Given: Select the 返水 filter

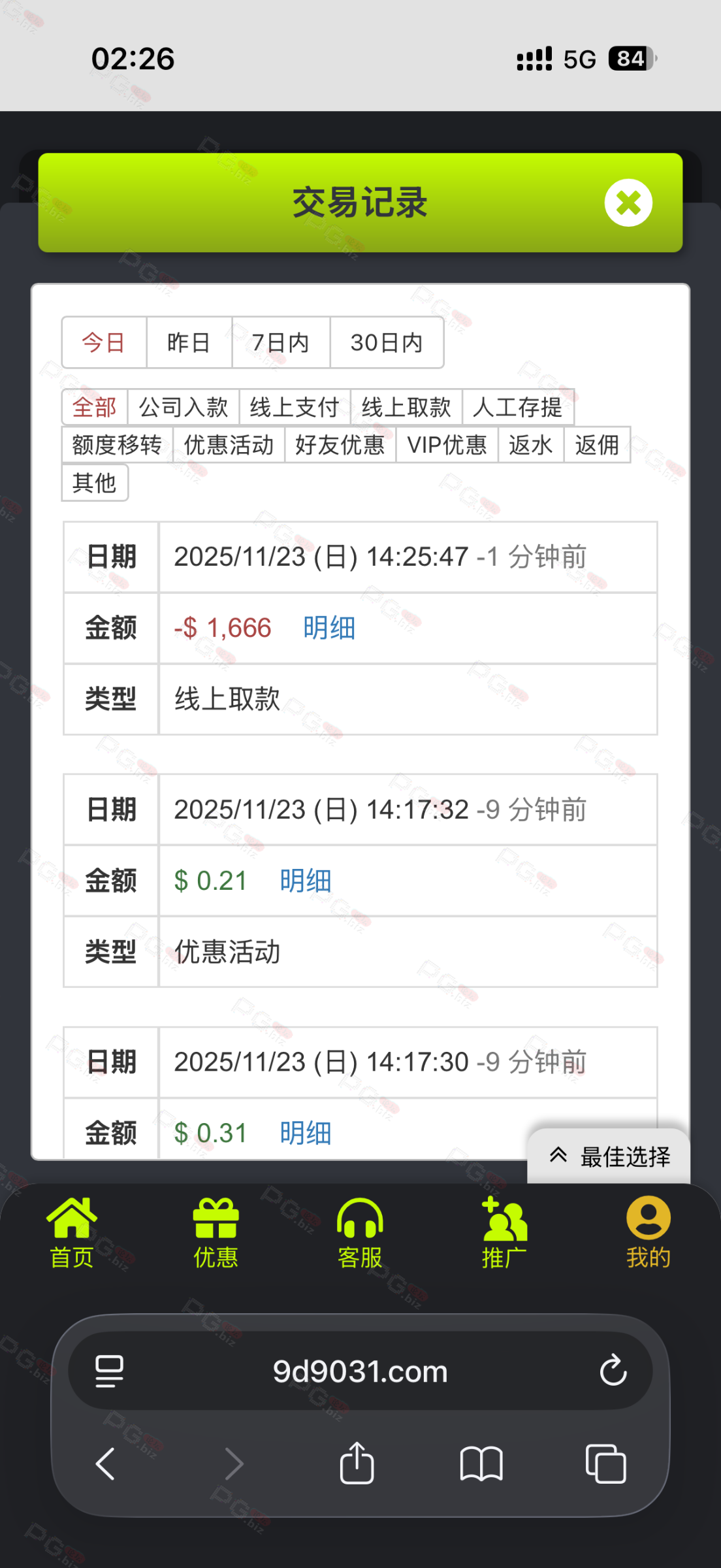Looking at the screenshot, I should (x=530, y=445).
